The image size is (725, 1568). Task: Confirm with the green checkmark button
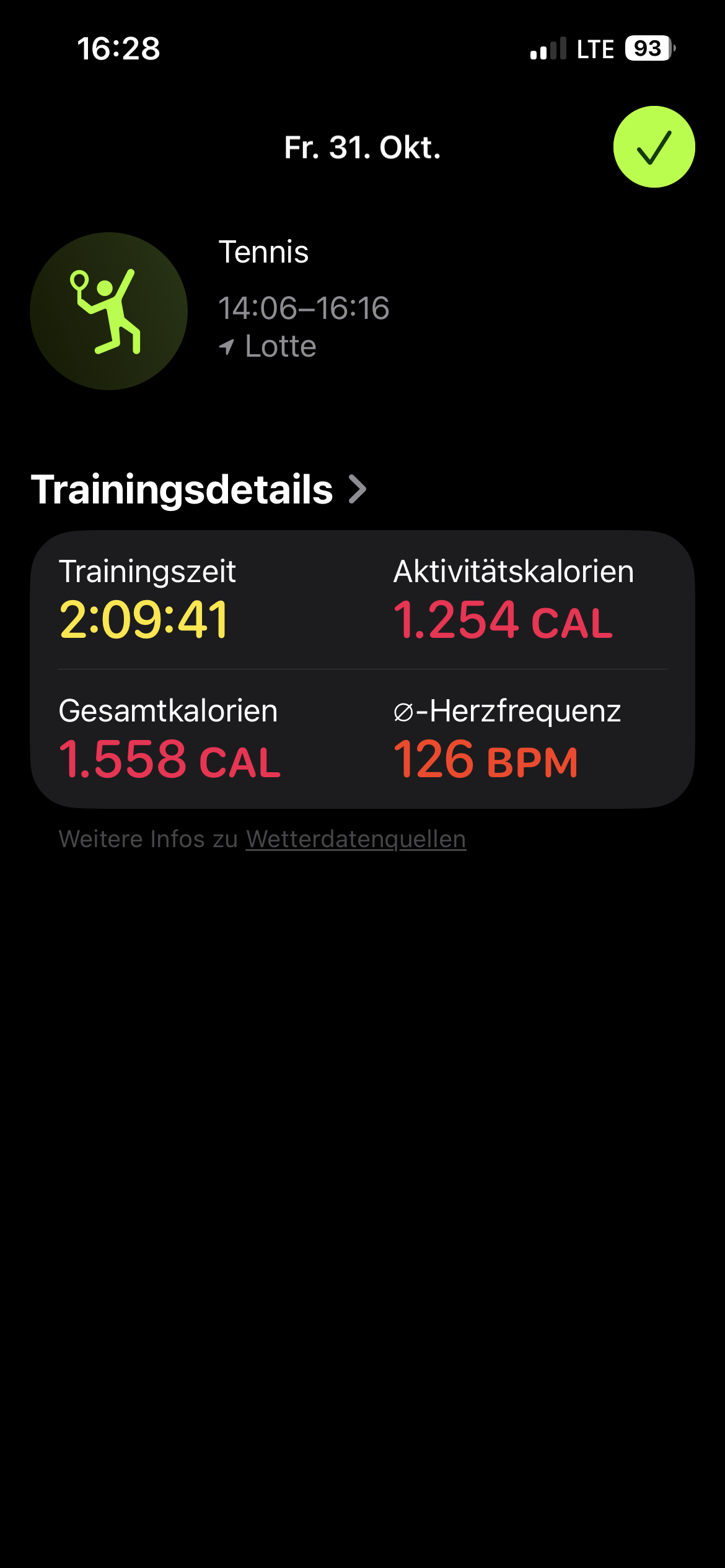(x=654, y=147)
